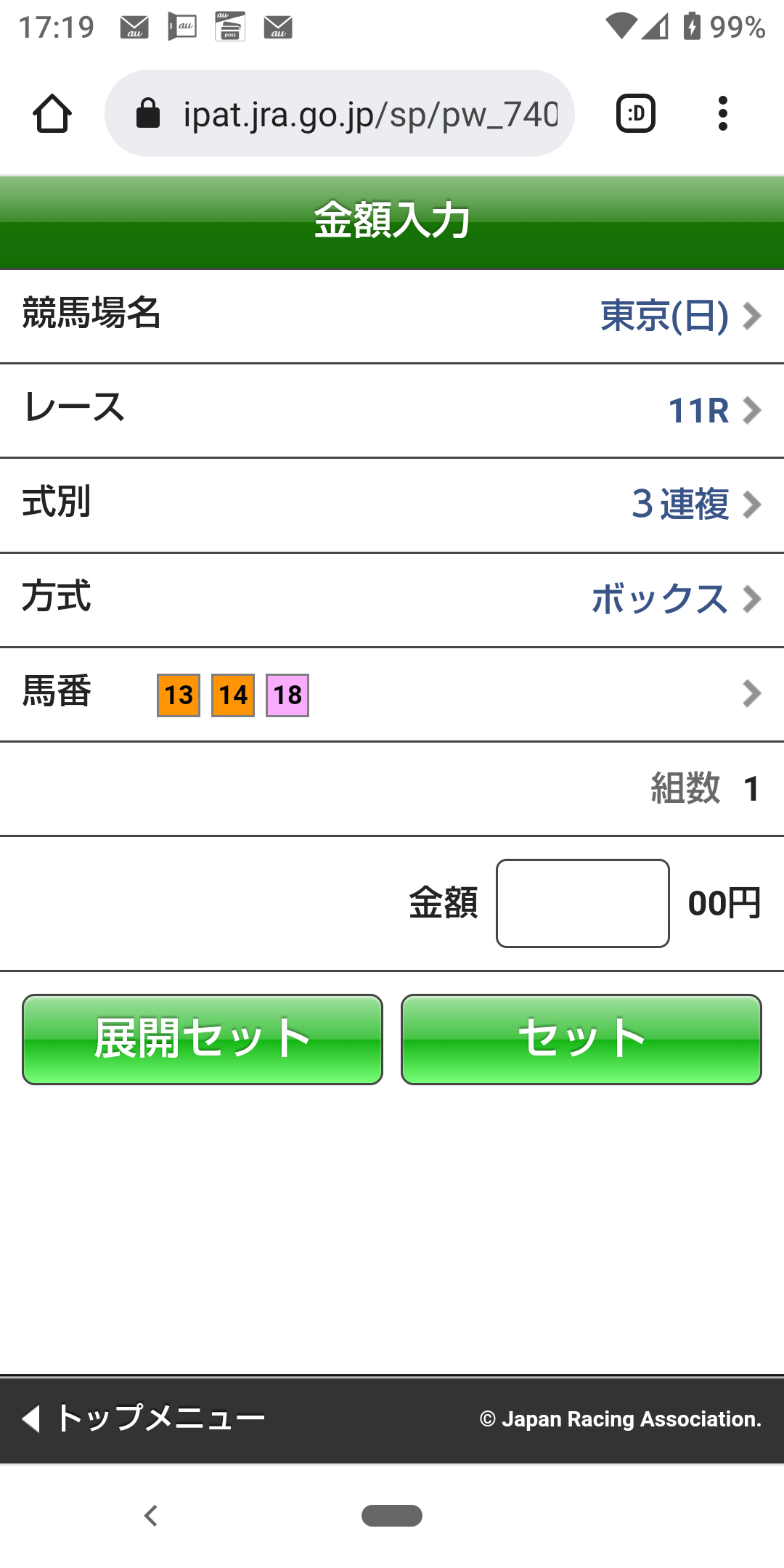Select horse number 14 chip
This screenshot has height=1568, width=784.
(232, 695)
